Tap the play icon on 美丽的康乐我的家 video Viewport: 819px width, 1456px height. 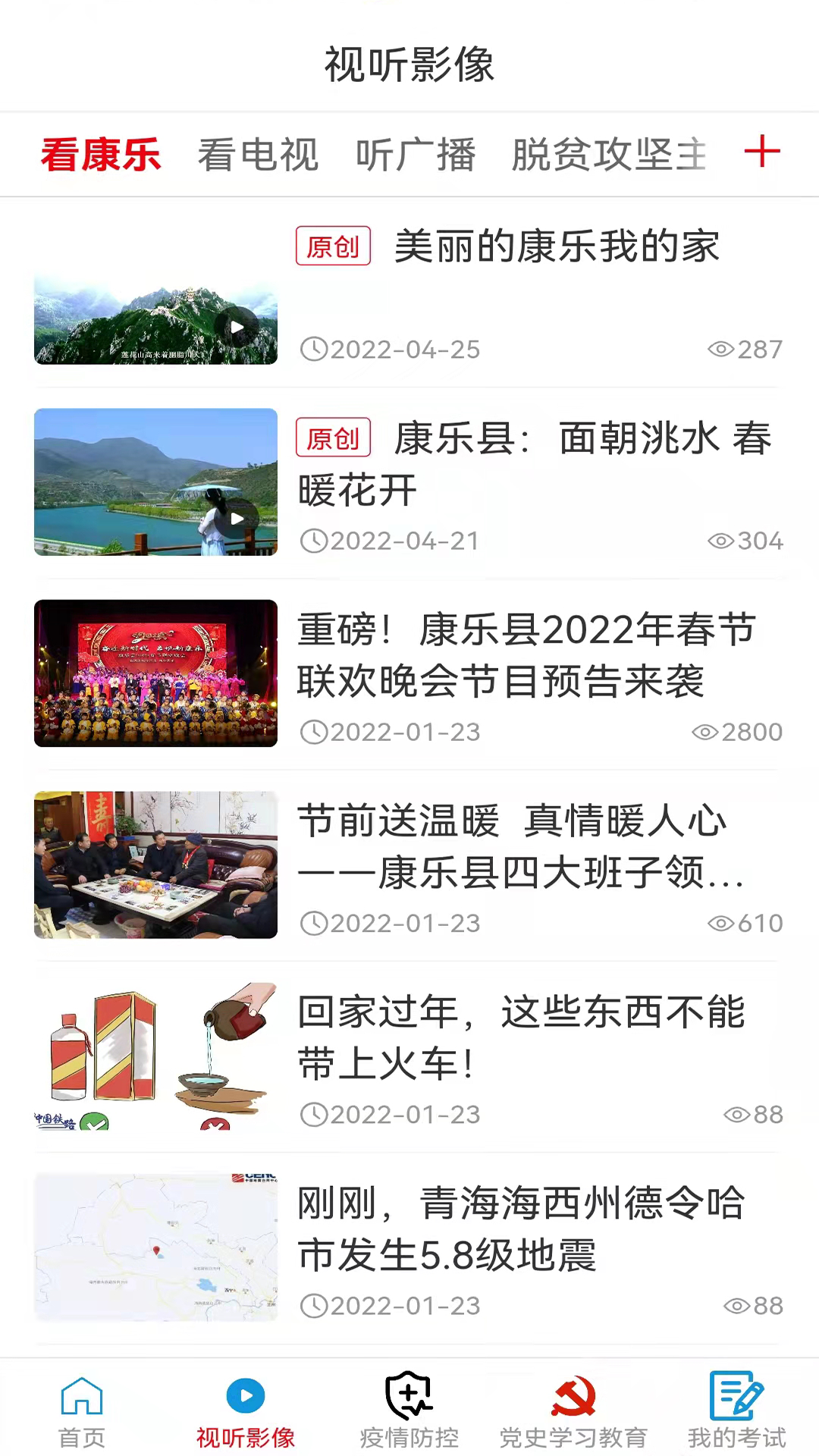point(238,327)
